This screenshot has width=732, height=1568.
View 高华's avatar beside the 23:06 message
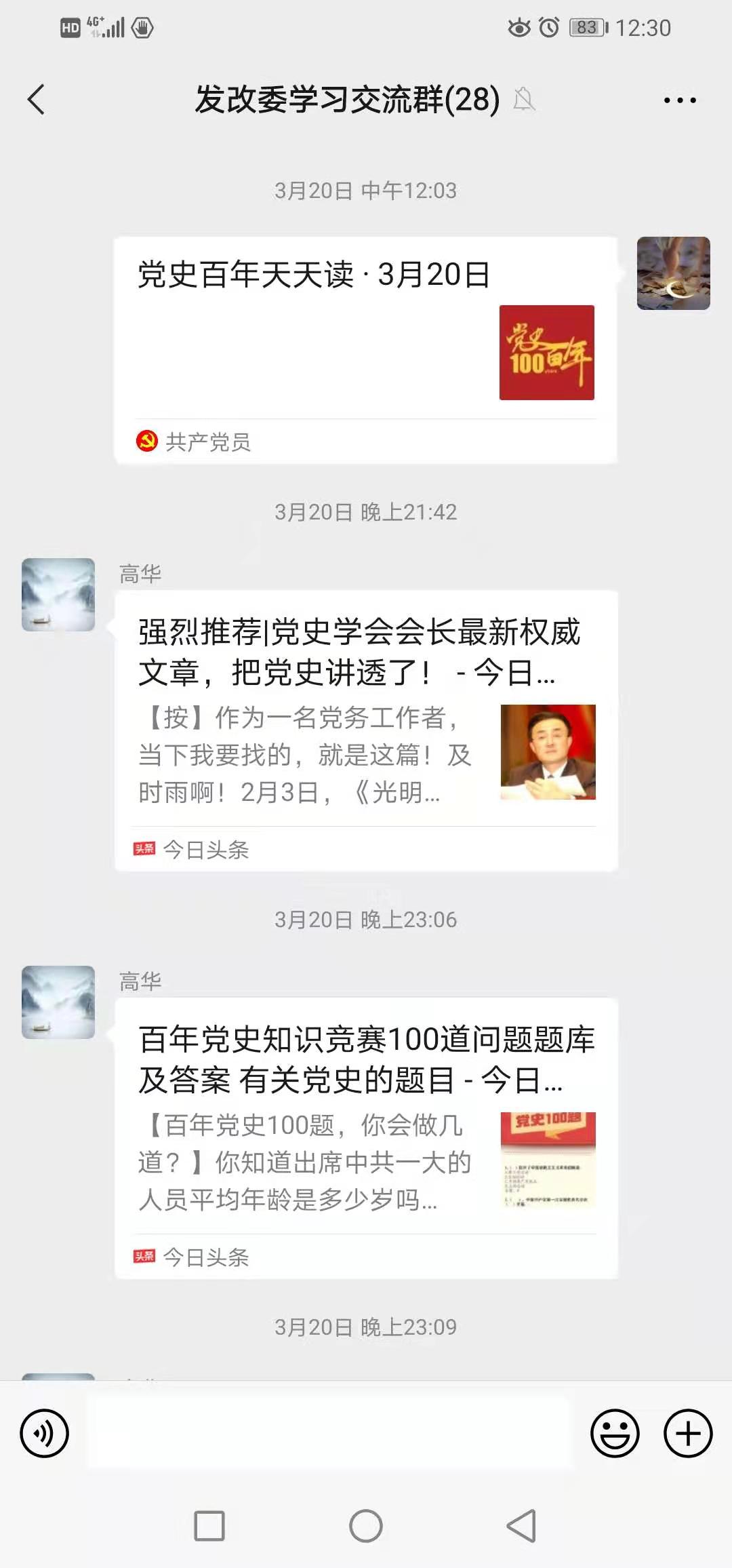58,1002
